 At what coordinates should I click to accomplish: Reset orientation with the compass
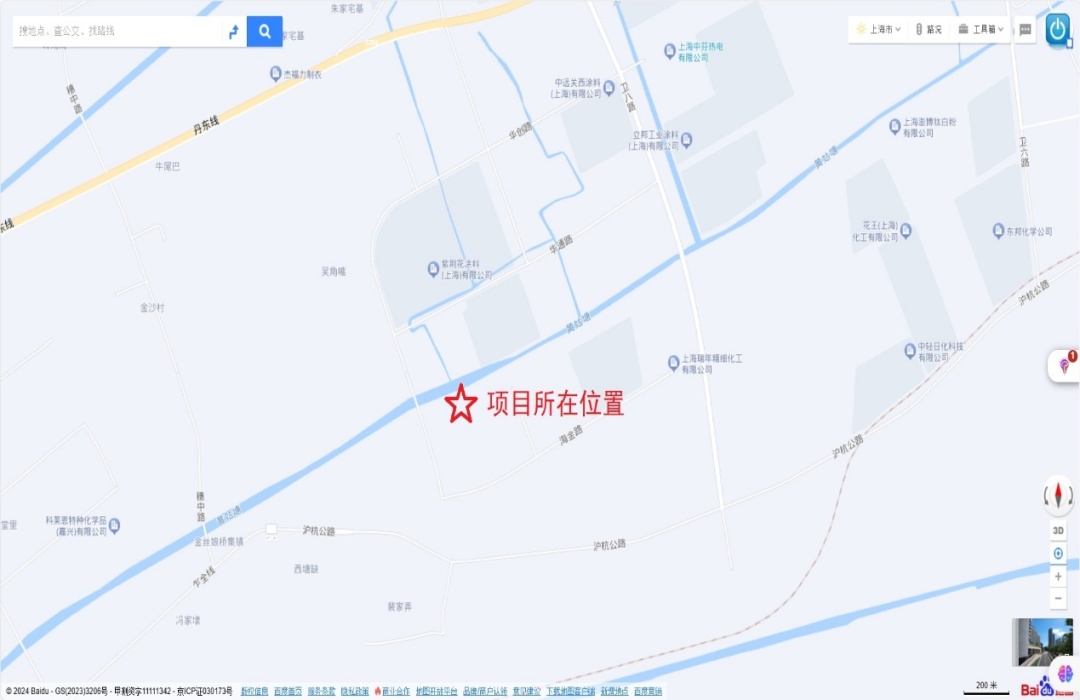click(1058, 495)
